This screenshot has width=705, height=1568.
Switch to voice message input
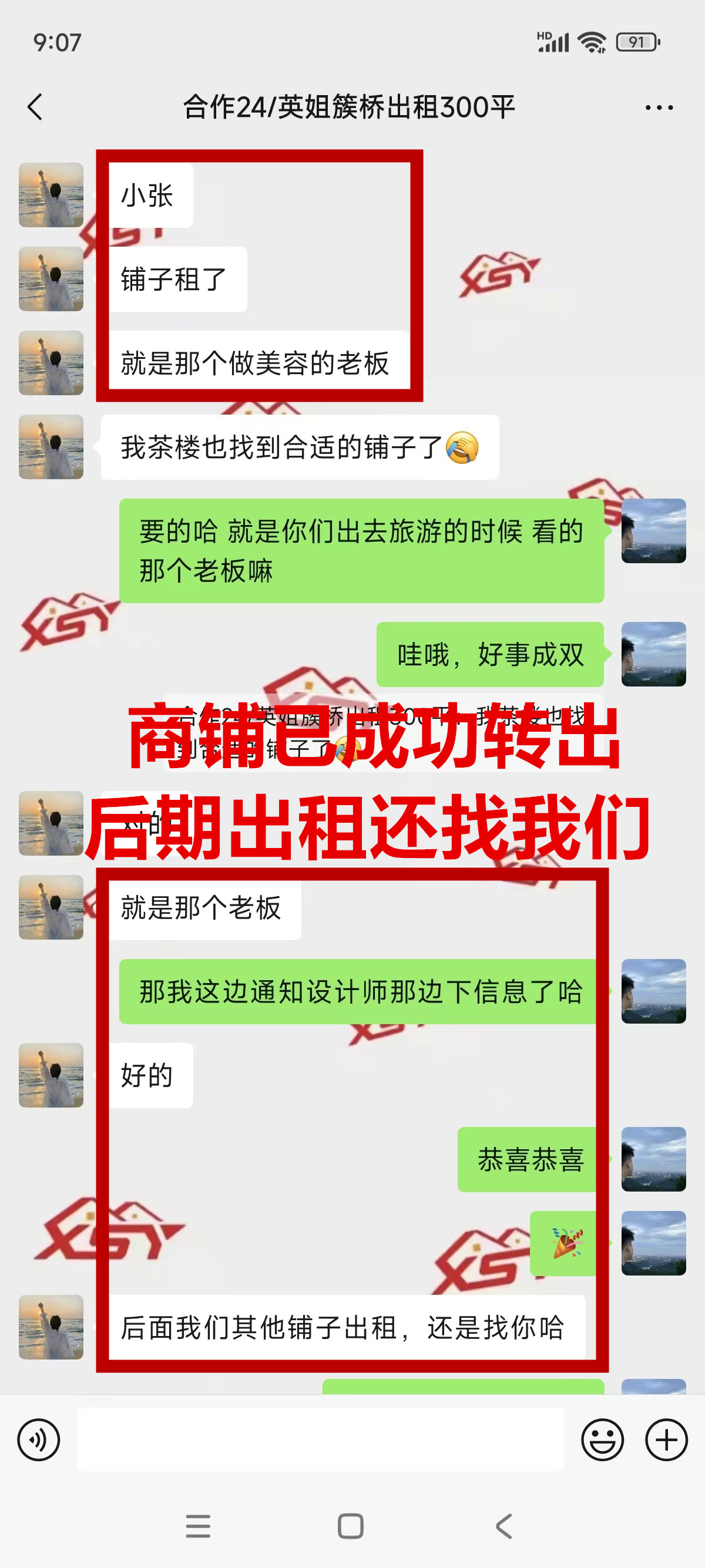coord(38,1439)
